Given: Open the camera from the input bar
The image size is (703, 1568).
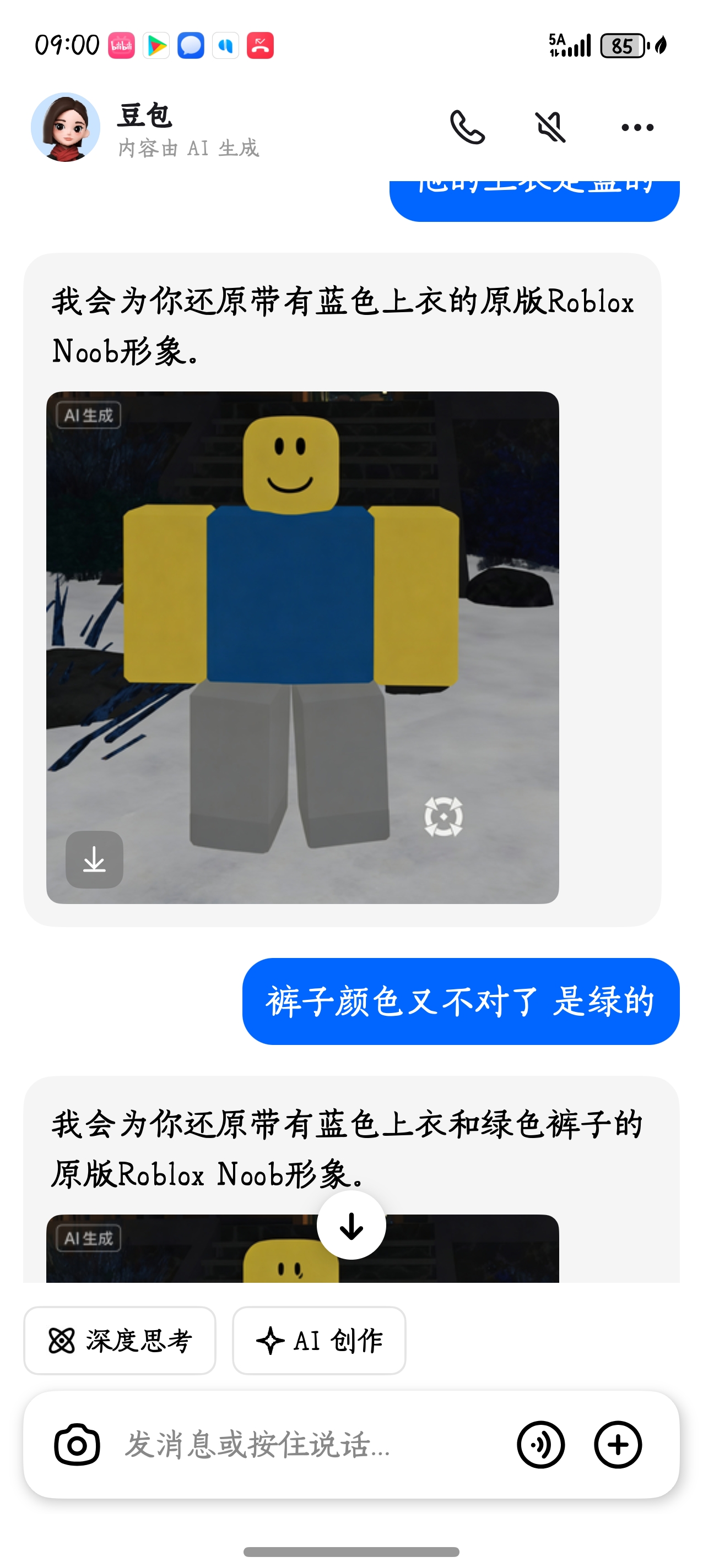Looking at the screenshot, I should click(x=77, y=1445).
